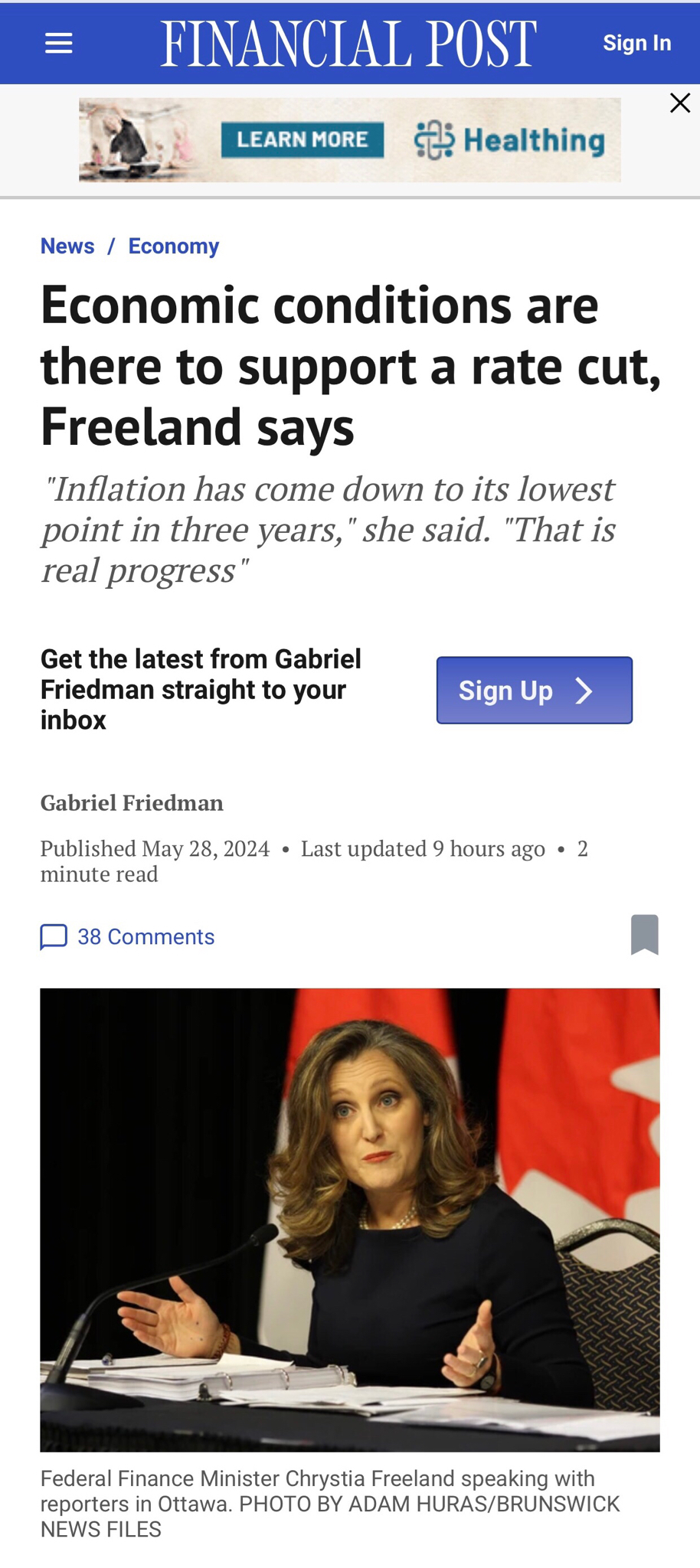This screenshot has height=1568, width=700.
Task: Sign up for Gabriel Friedman's newsletter
Action: pos(534,690)
